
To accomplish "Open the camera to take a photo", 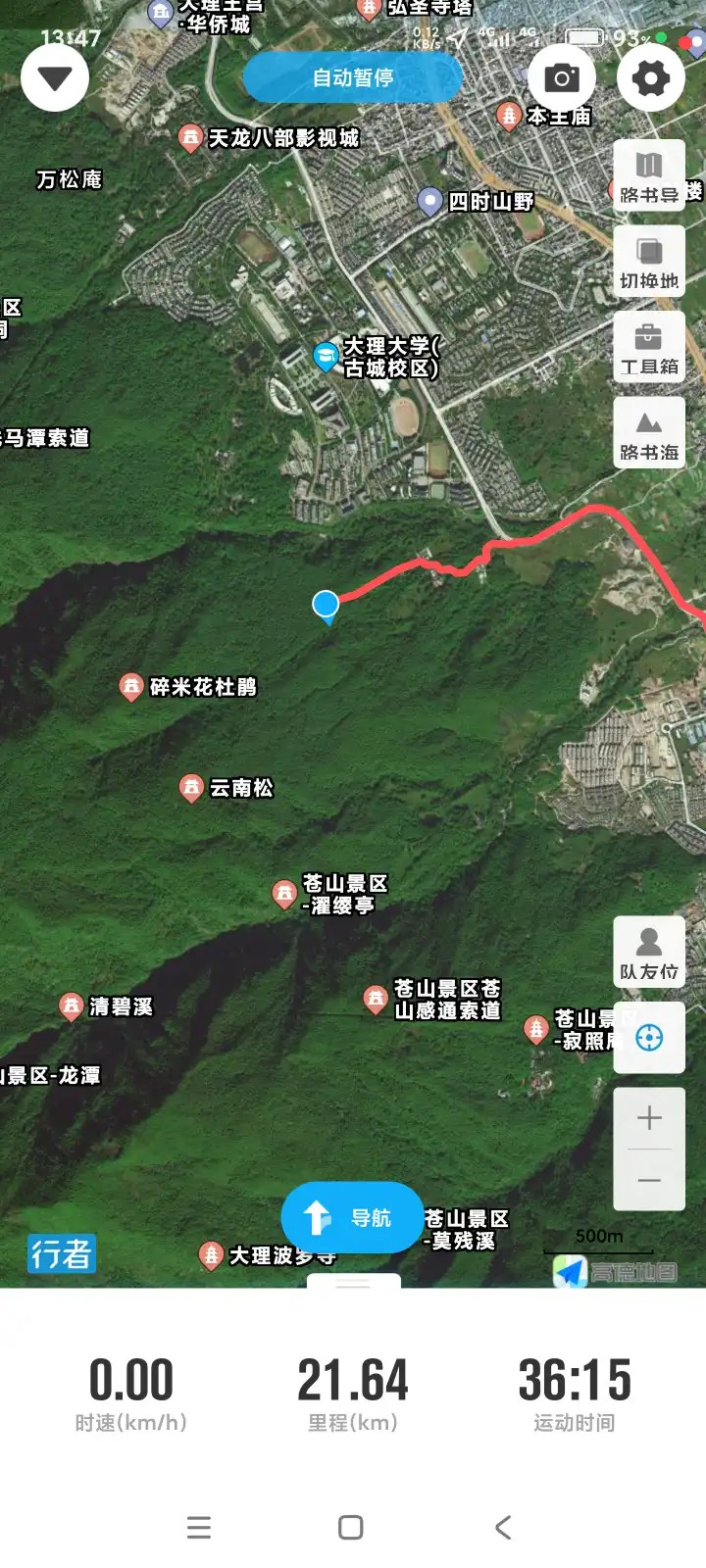I will [562, 78].
